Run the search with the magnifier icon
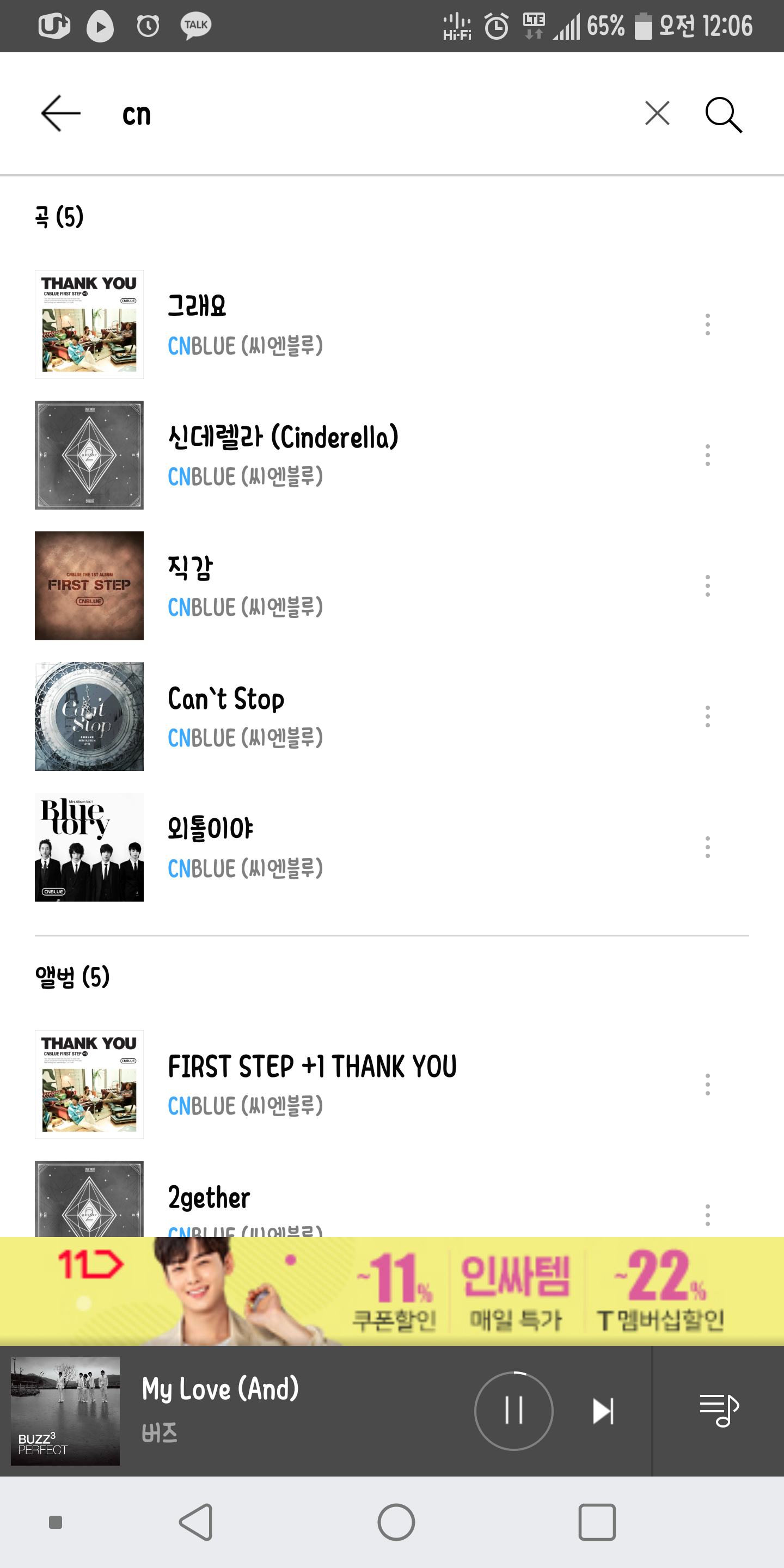The width and height of the screenshot is (784, 1568). click(x=723, y=114)
